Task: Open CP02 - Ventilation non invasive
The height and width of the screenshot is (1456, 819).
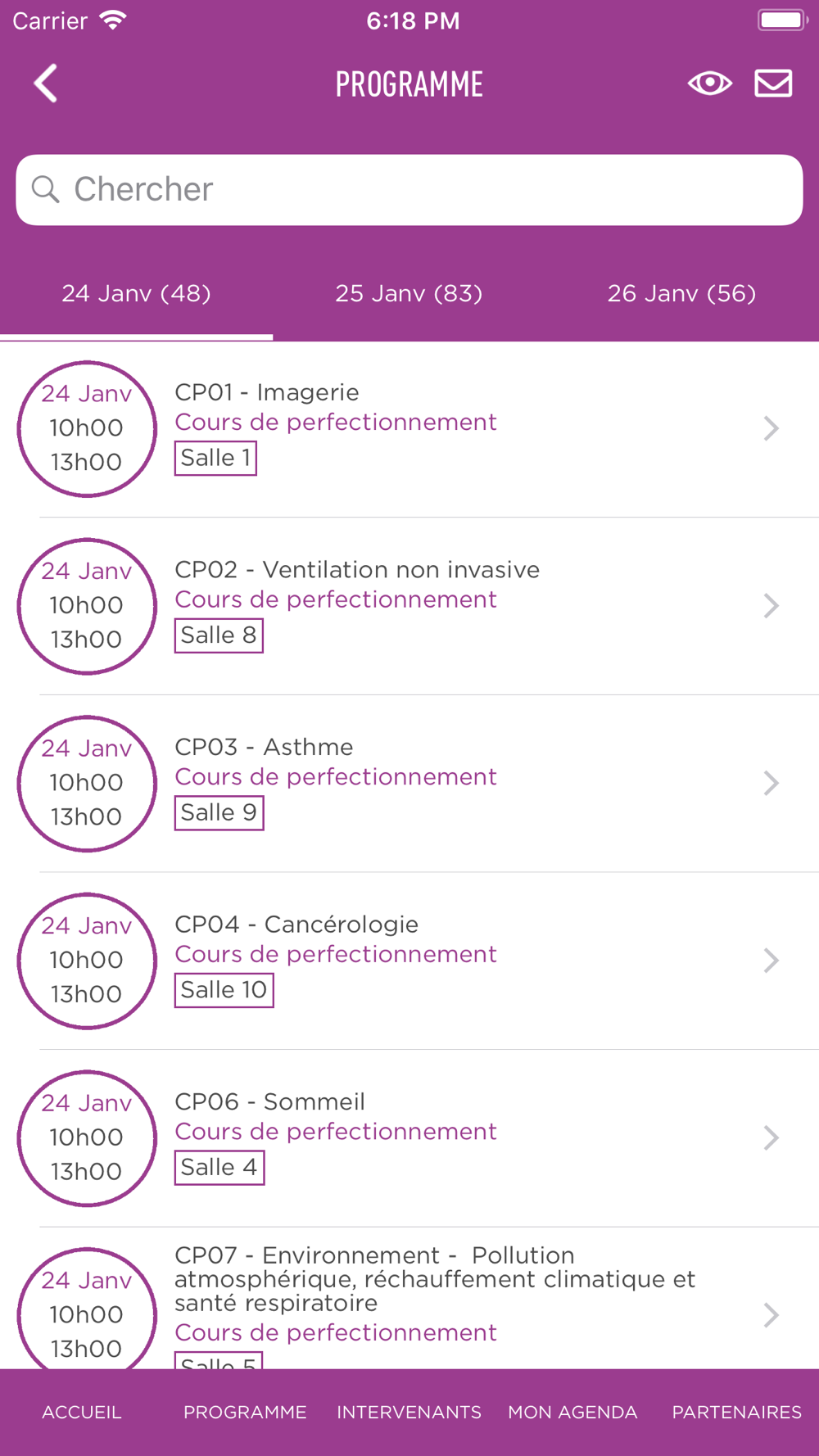Action: pos(409,606)
